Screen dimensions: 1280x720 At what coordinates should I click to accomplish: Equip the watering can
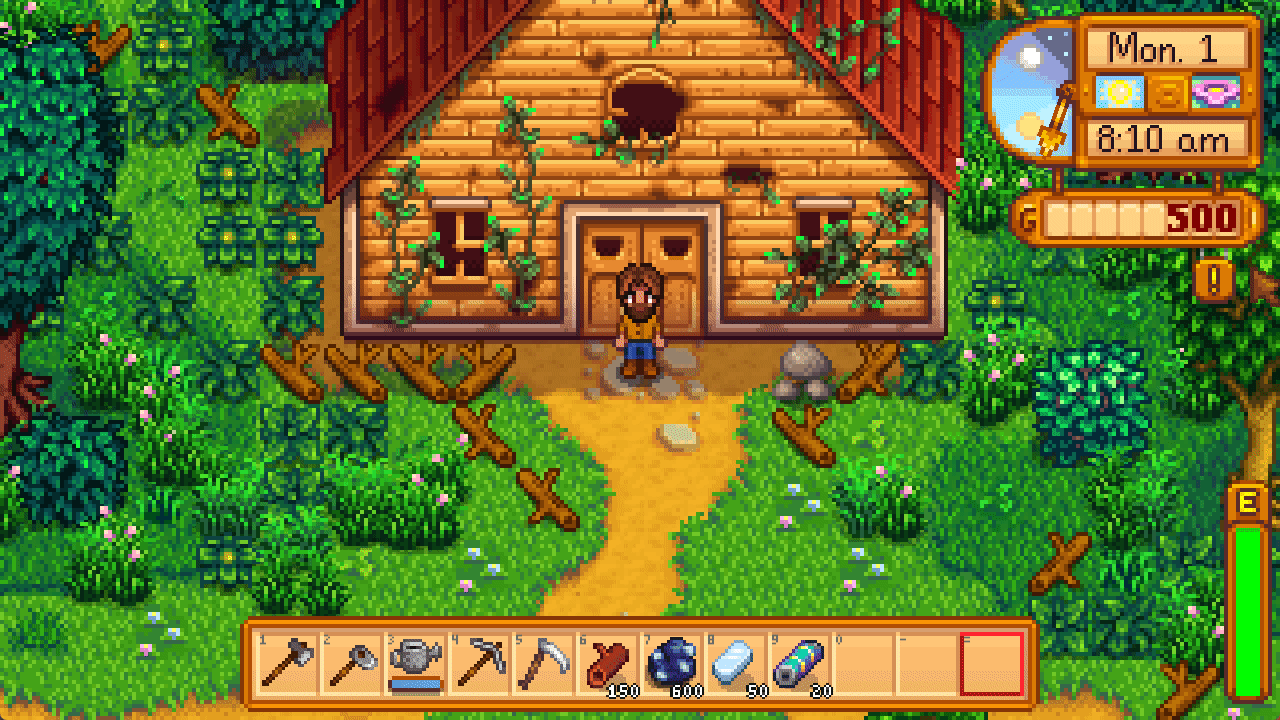pyautogui.click(x=415, y=663)
